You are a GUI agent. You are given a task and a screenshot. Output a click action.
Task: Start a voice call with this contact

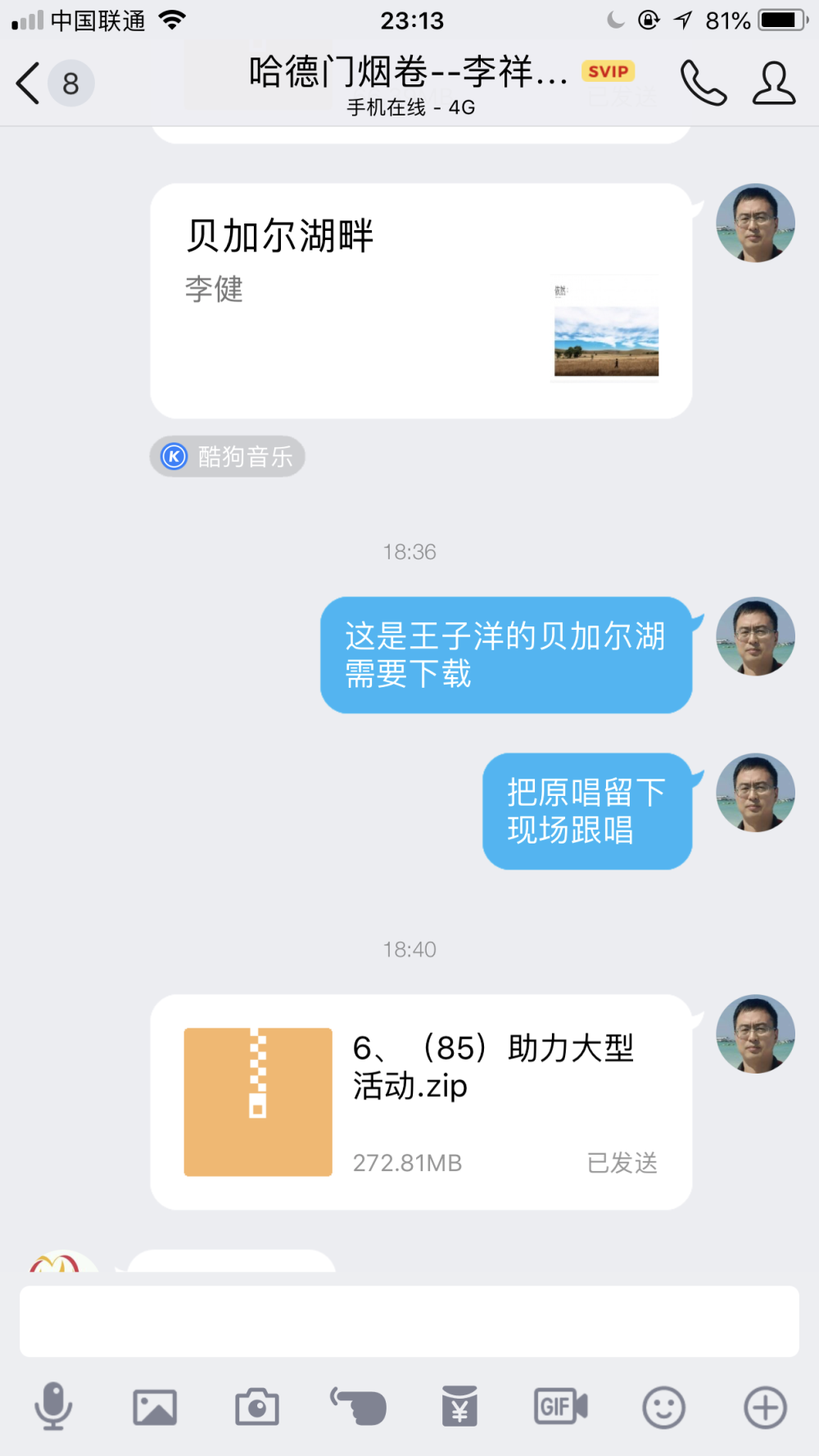[703, 83]
